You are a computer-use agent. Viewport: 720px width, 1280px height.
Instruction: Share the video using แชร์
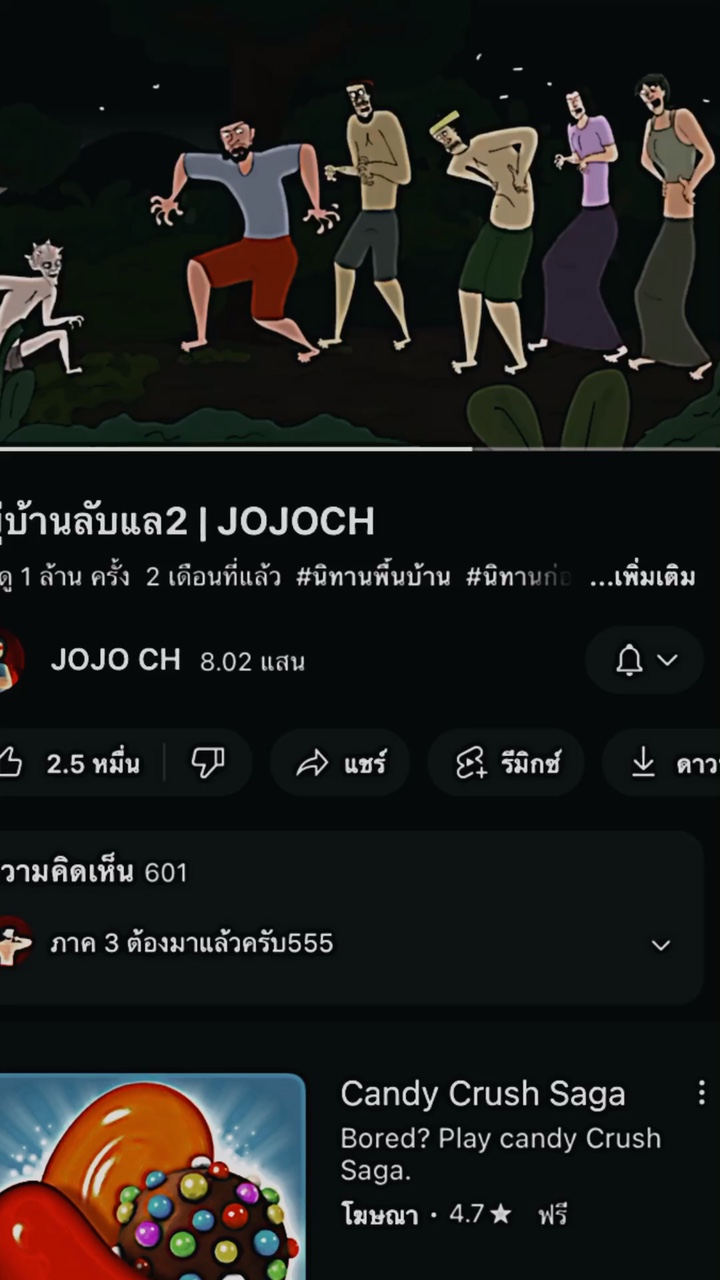click(x=340, y=764)
